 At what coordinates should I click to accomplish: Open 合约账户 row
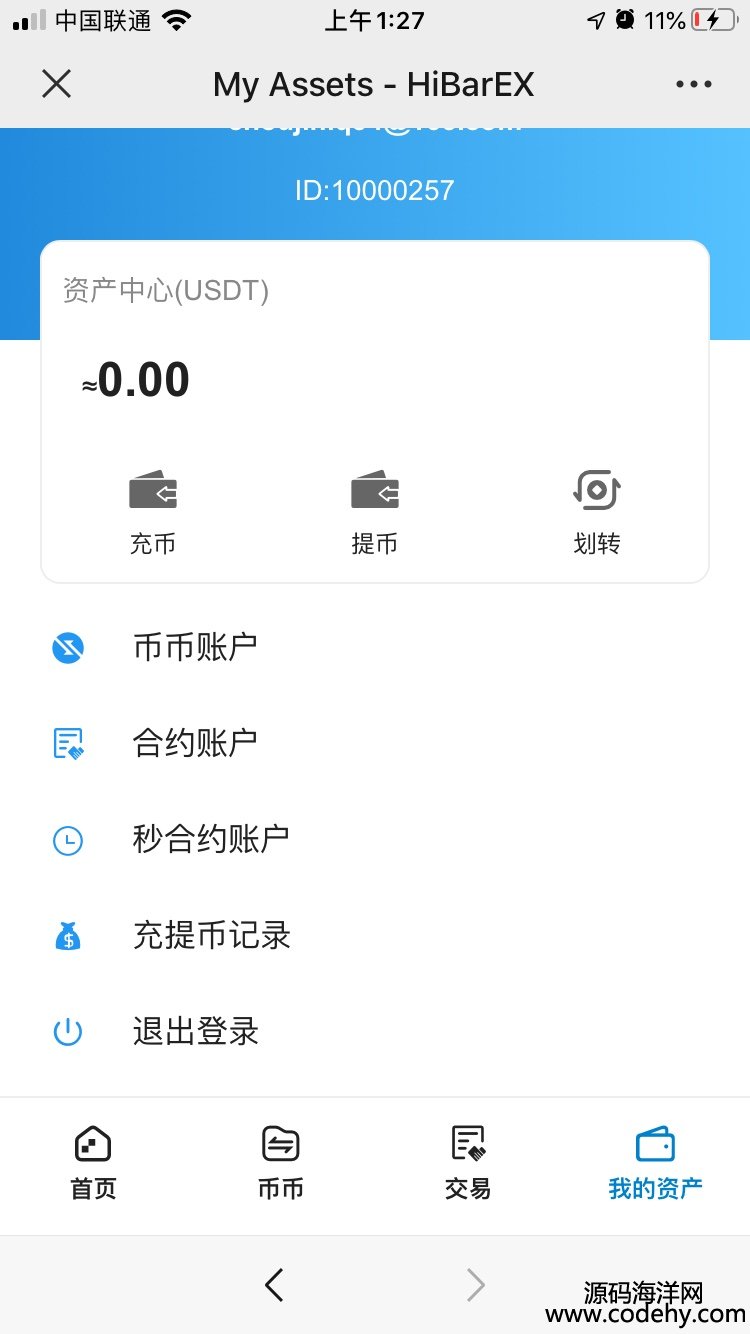[x=375, y=743]
